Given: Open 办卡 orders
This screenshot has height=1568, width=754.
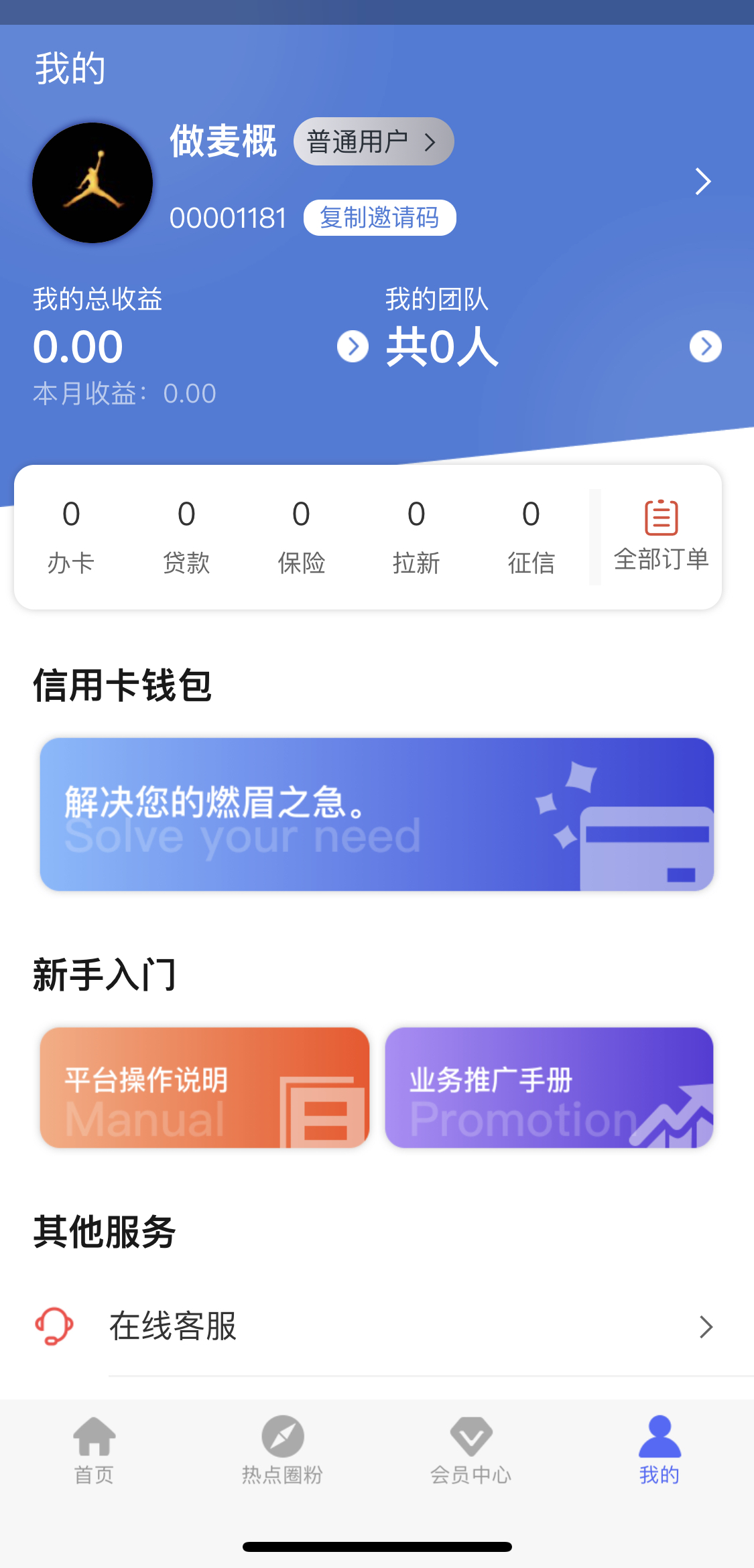Looking at the screenshot, I should tap(71, 537).
